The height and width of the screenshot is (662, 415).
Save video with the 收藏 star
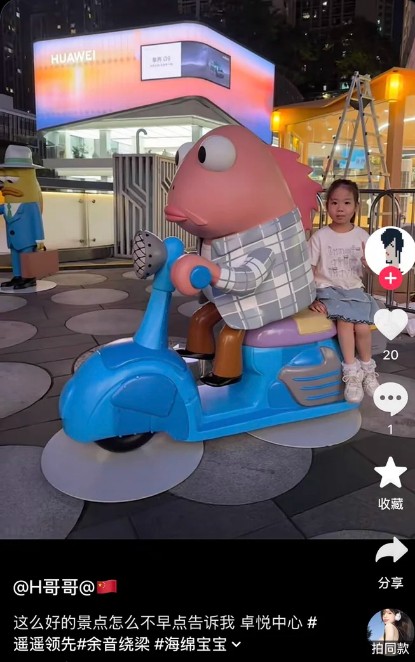click(x=391, y=473)
